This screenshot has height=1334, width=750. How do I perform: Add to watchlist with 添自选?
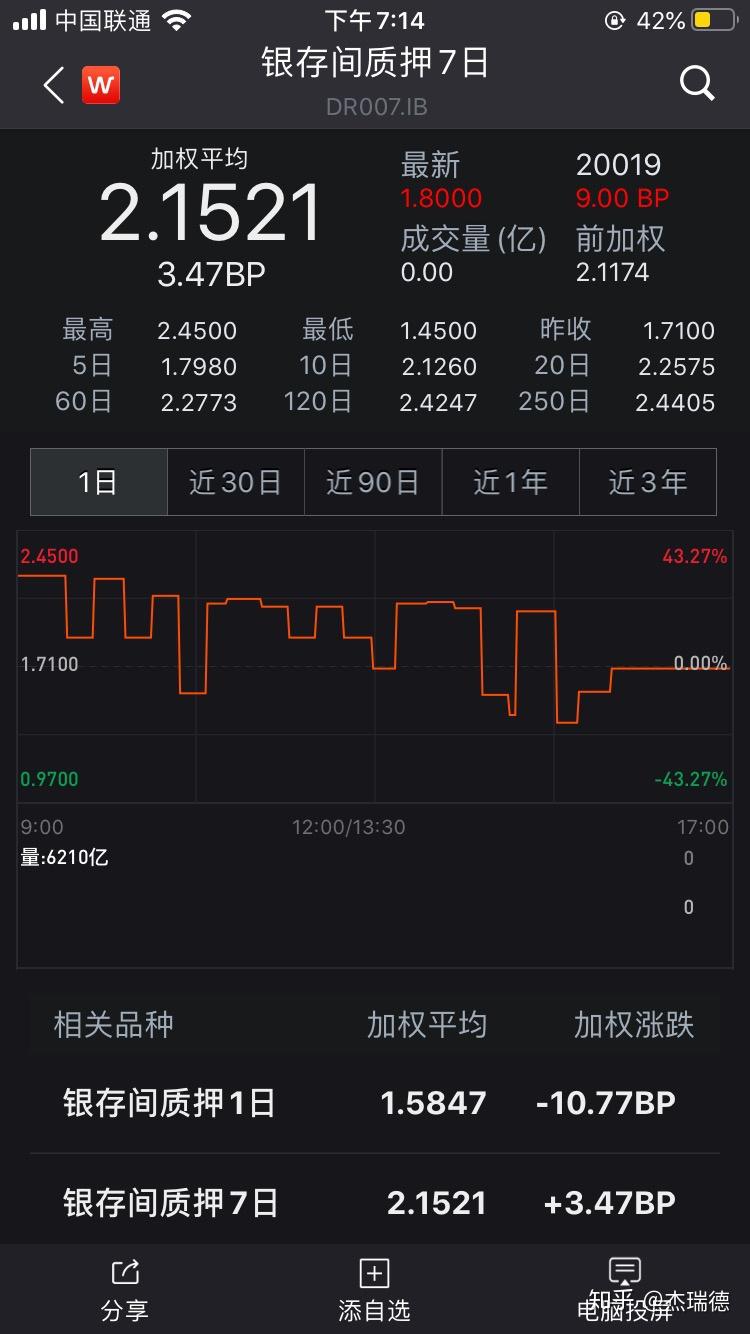[x=374, y=1290]
